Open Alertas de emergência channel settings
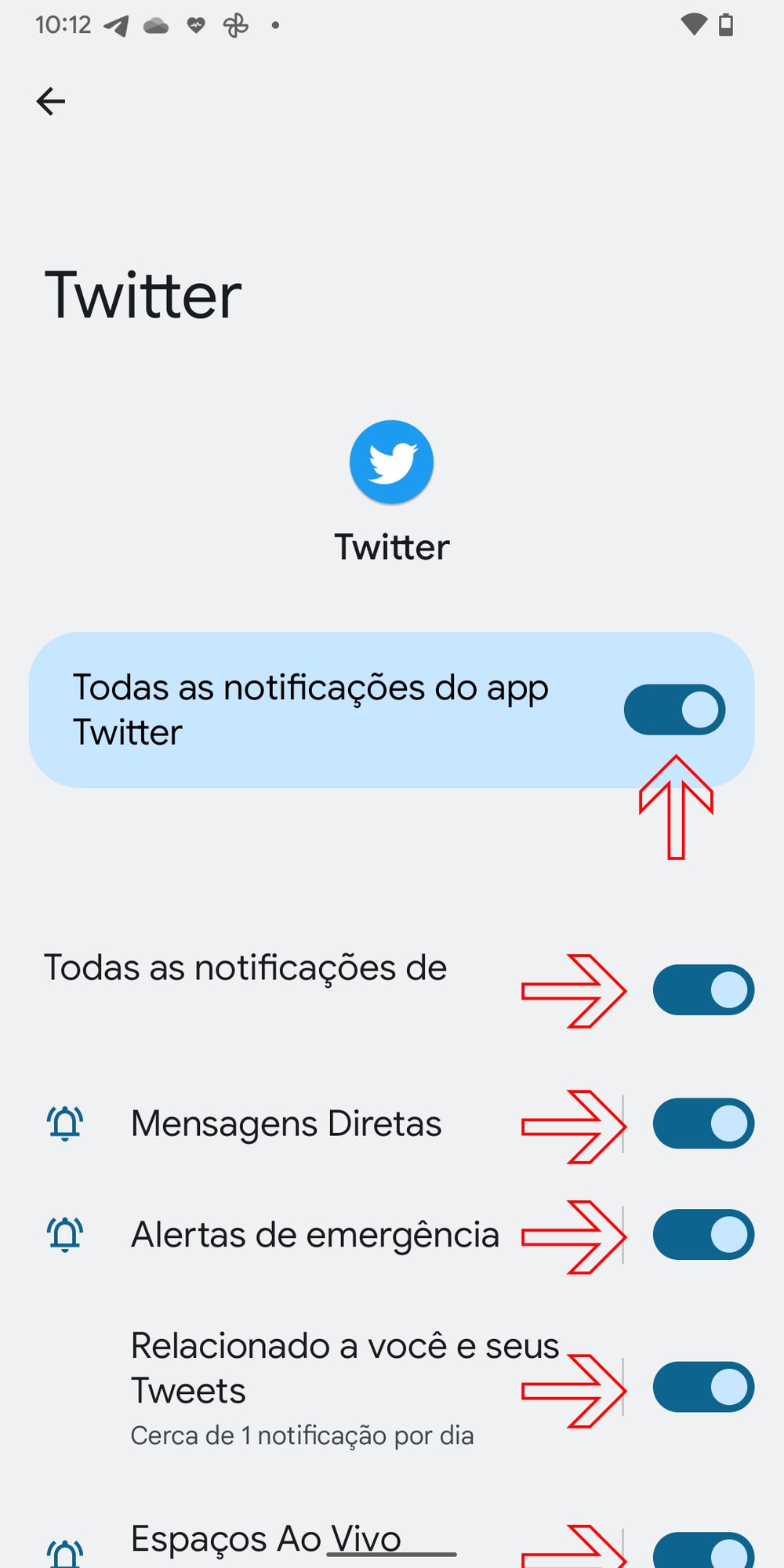Viewport: 784px width, 1568px height. click(314, 1235)
